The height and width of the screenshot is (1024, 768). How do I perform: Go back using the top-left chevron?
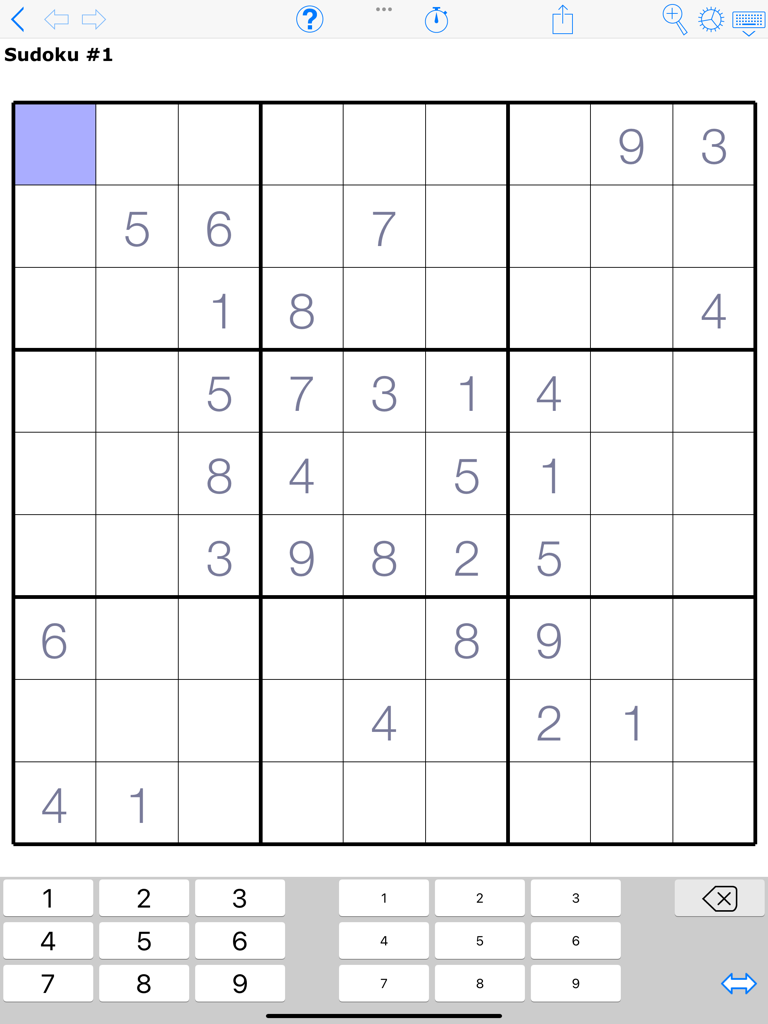(x=17, y=19)
